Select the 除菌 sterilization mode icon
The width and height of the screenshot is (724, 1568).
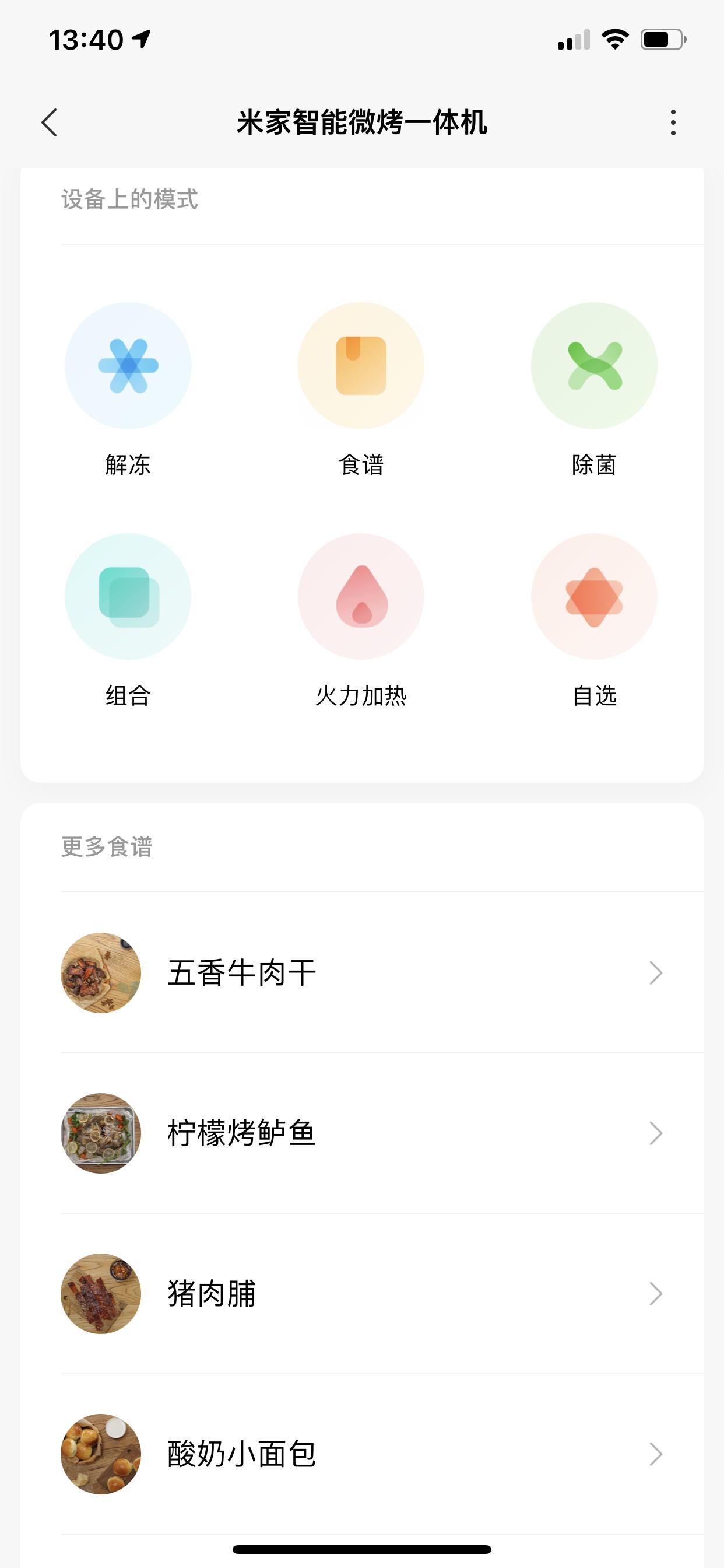(595, 365)
